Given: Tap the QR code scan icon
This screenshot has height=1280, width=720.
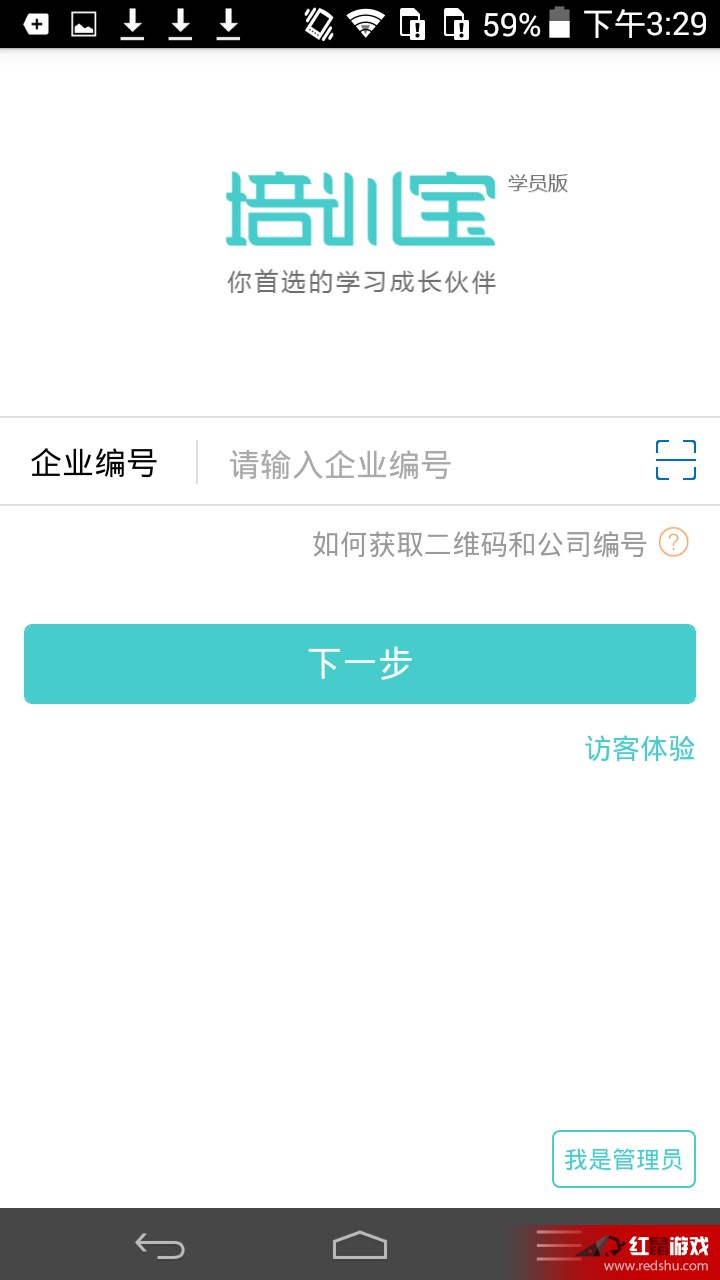Looking at the screenshot, I should pyautogui.click(x=675, y=460).
